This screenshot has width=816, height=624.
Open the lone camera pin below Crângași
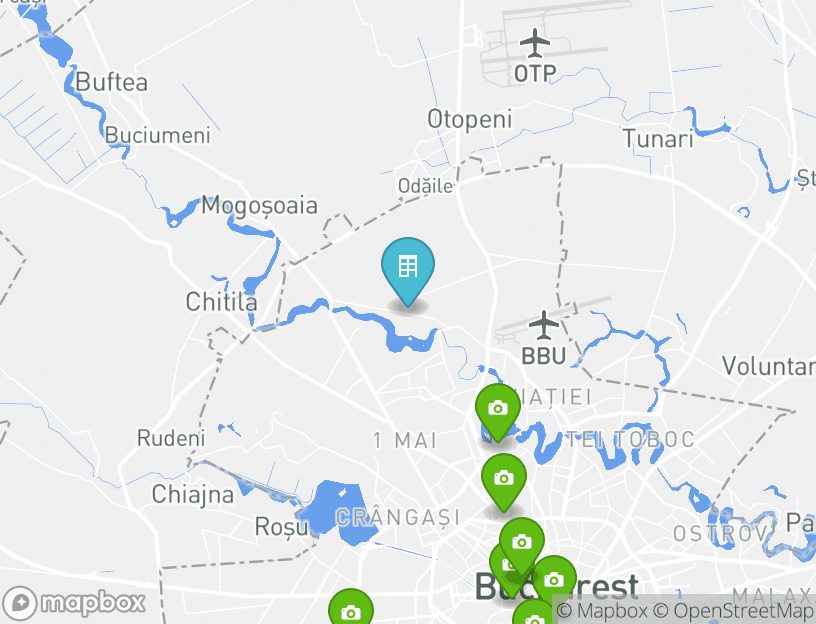(x=350, y=611)
